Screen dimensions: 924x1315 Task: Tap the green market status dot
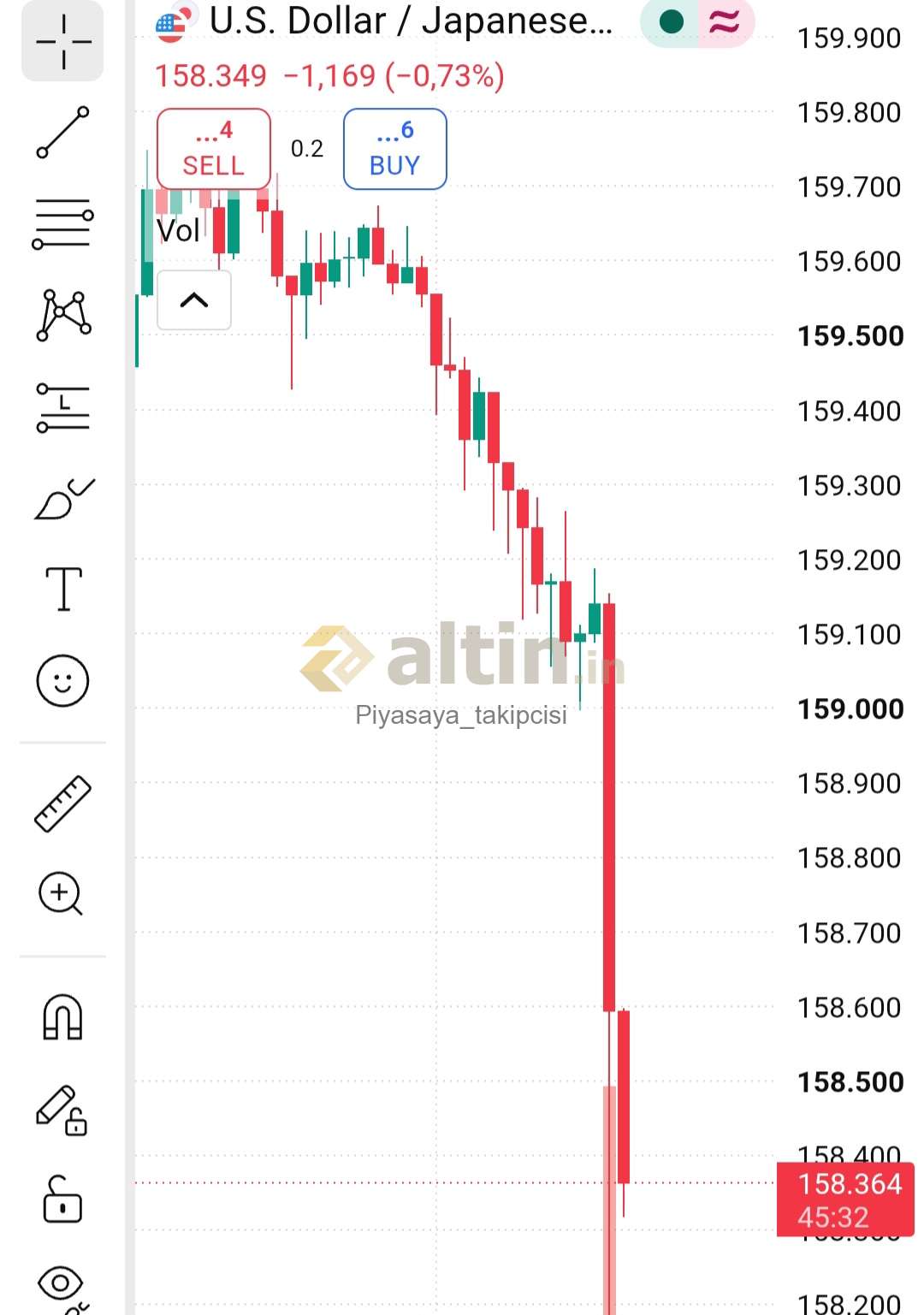pos(672,21)
